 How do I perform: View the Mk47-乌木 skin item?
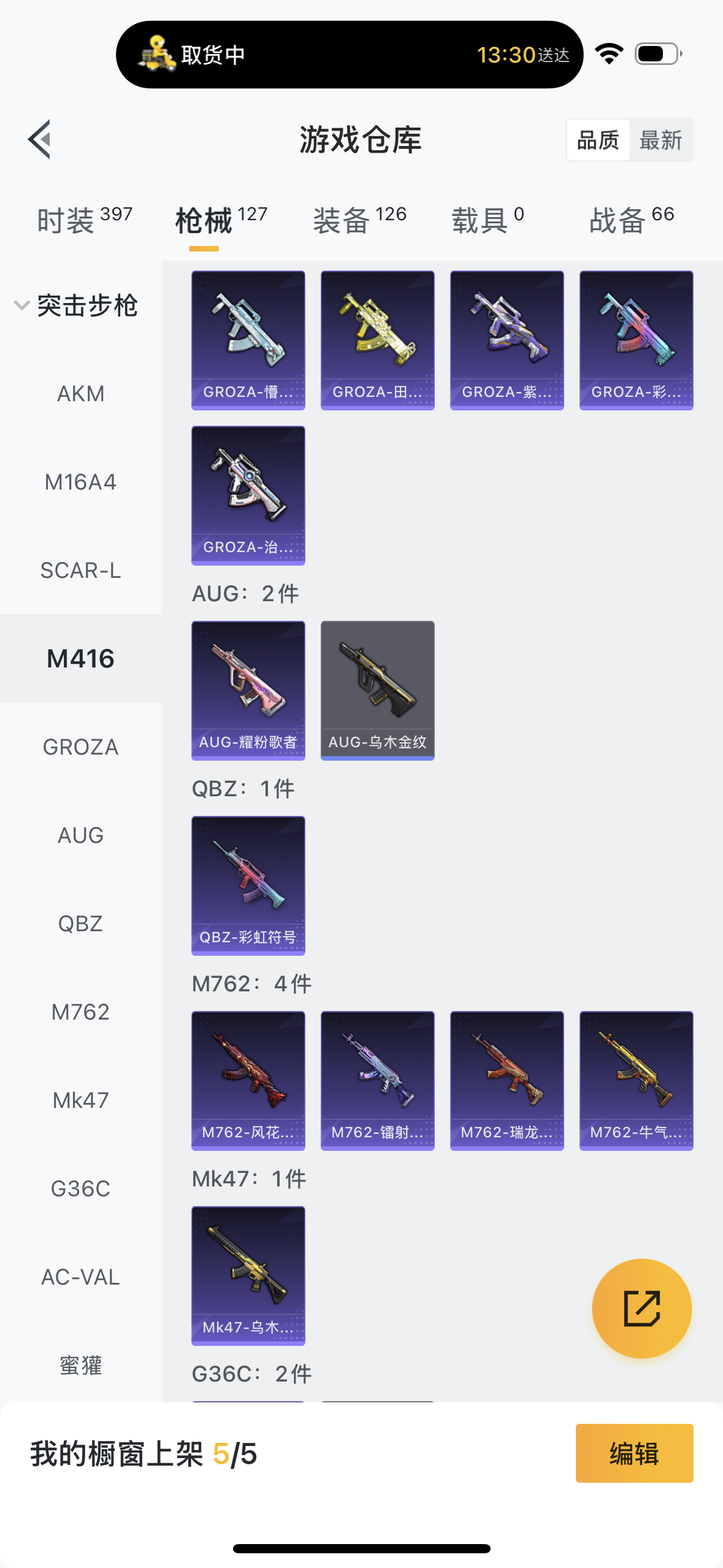(x=248, y=1276)
